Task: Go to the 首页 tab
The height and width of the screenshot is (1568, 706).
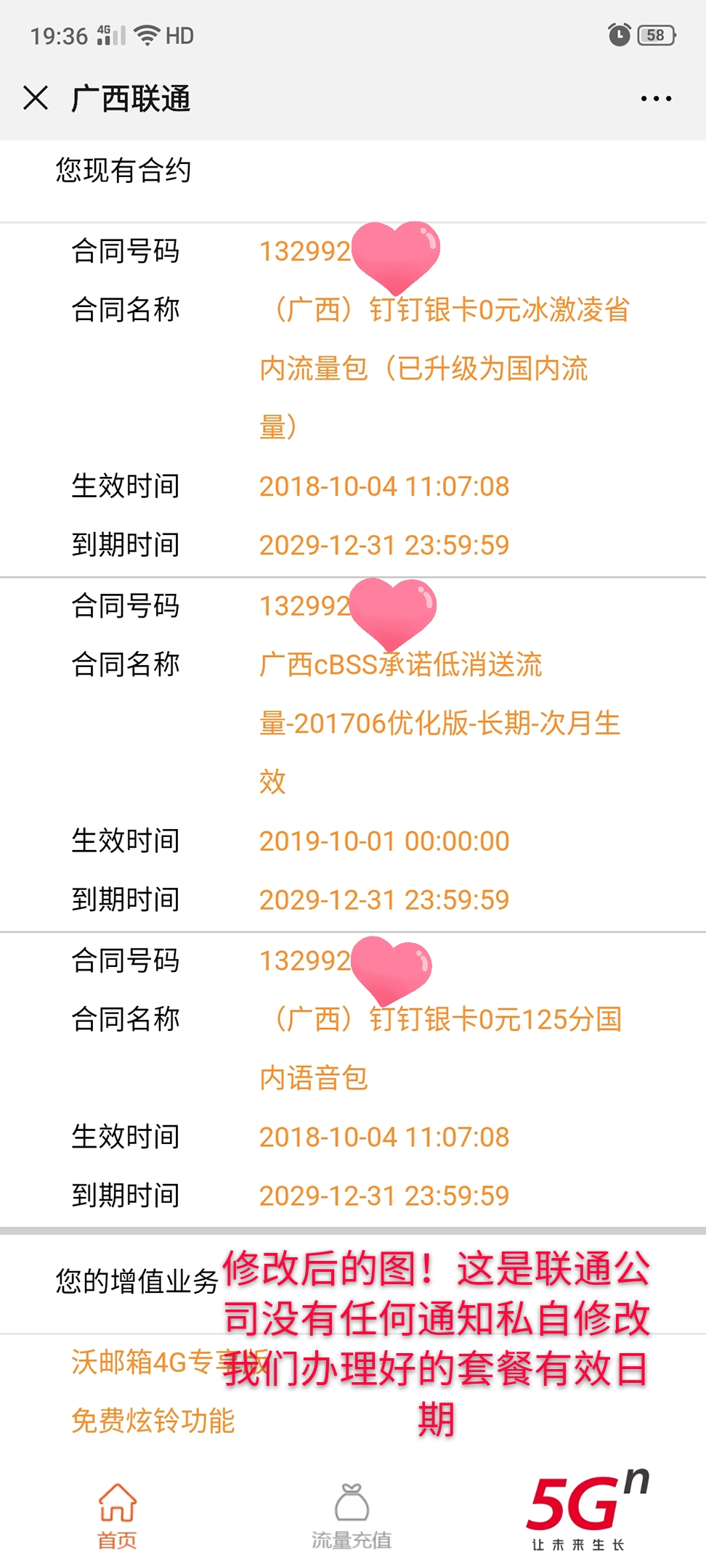Action: tap(118, 1516)
